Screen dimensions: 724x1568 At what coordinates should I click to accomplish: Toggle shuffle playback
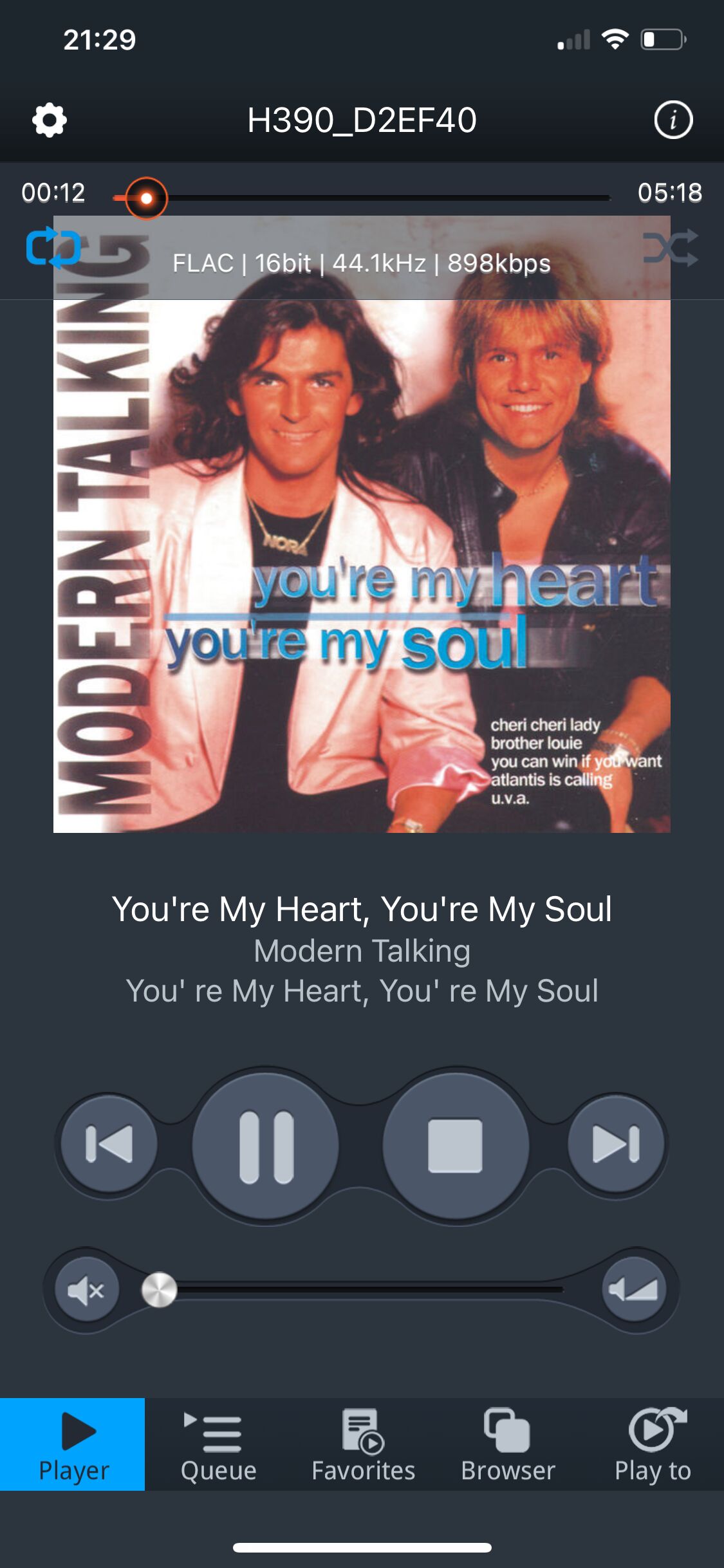tap(671, 247)
